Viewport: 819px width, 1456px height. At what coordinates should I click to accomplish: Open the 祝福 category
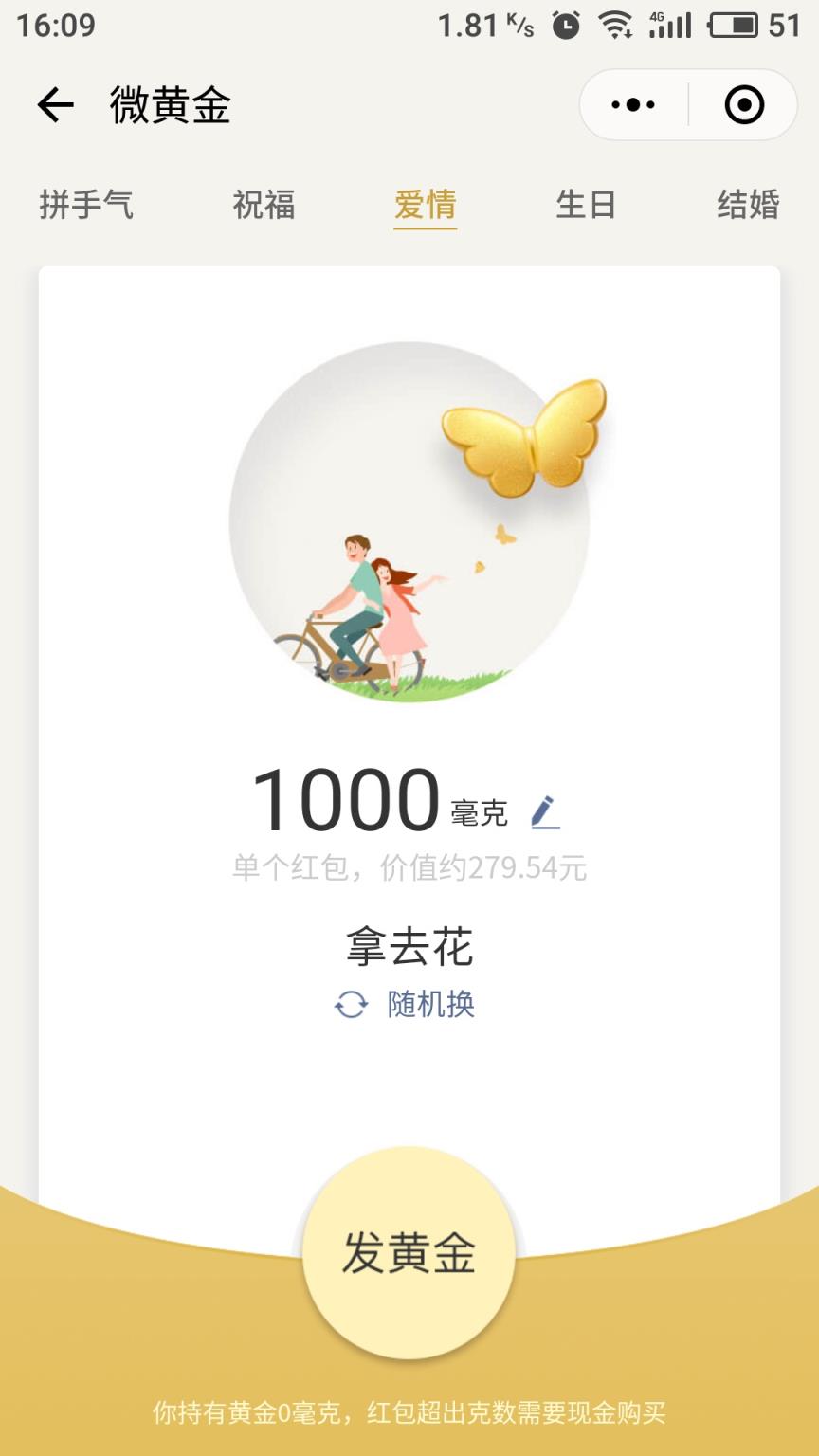point(264,204)
